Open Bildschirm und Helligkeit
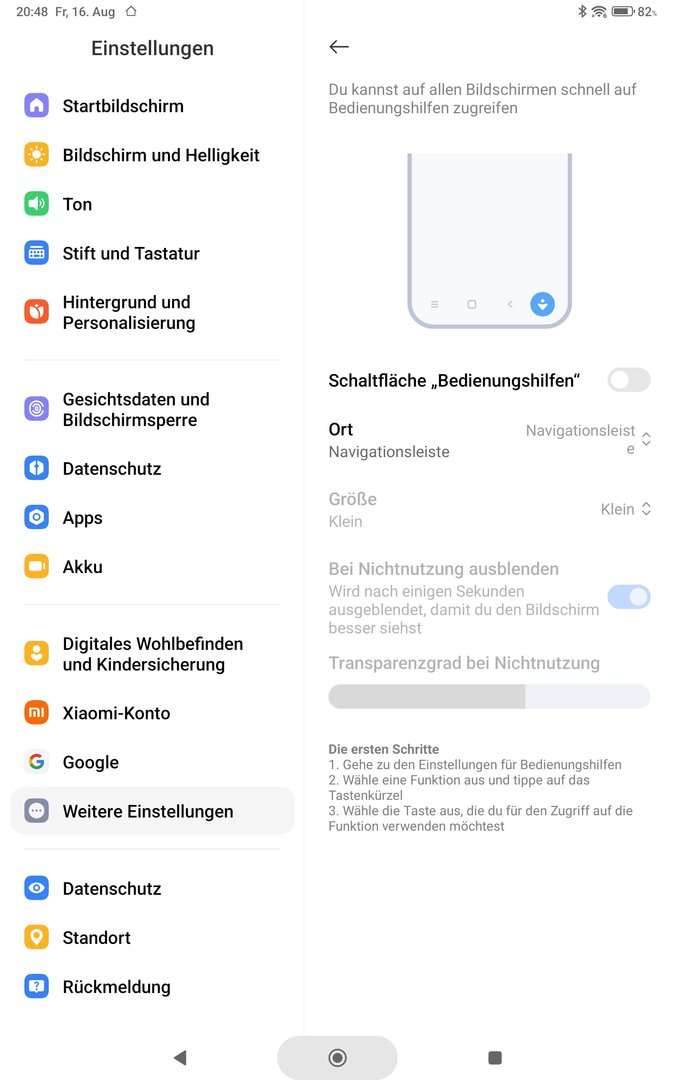The image size is (675, 1080). pos(160,155)
